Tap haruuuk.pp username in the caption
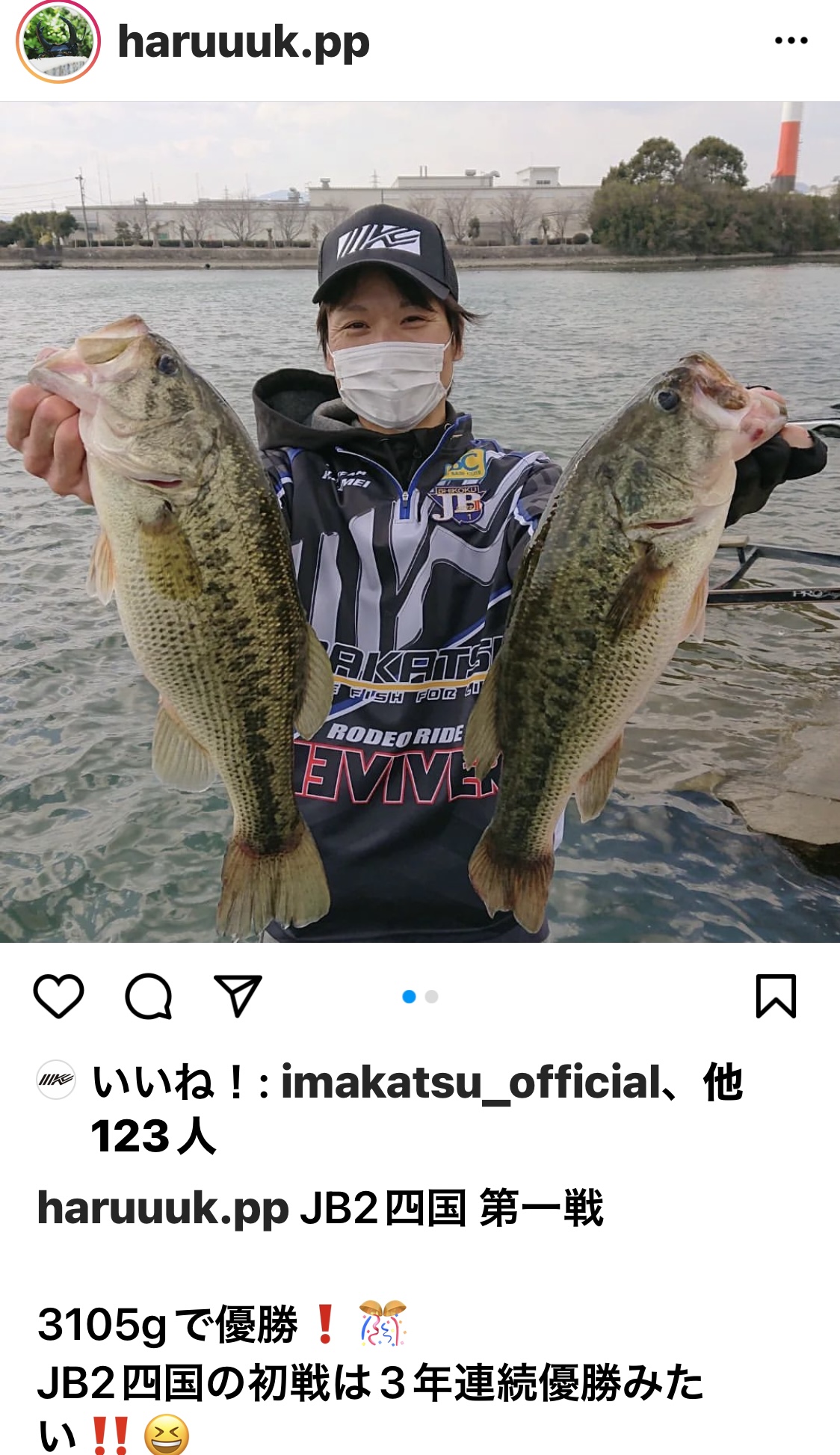The width and height of the screenshot is (840, 1455). pos(163,1209)
